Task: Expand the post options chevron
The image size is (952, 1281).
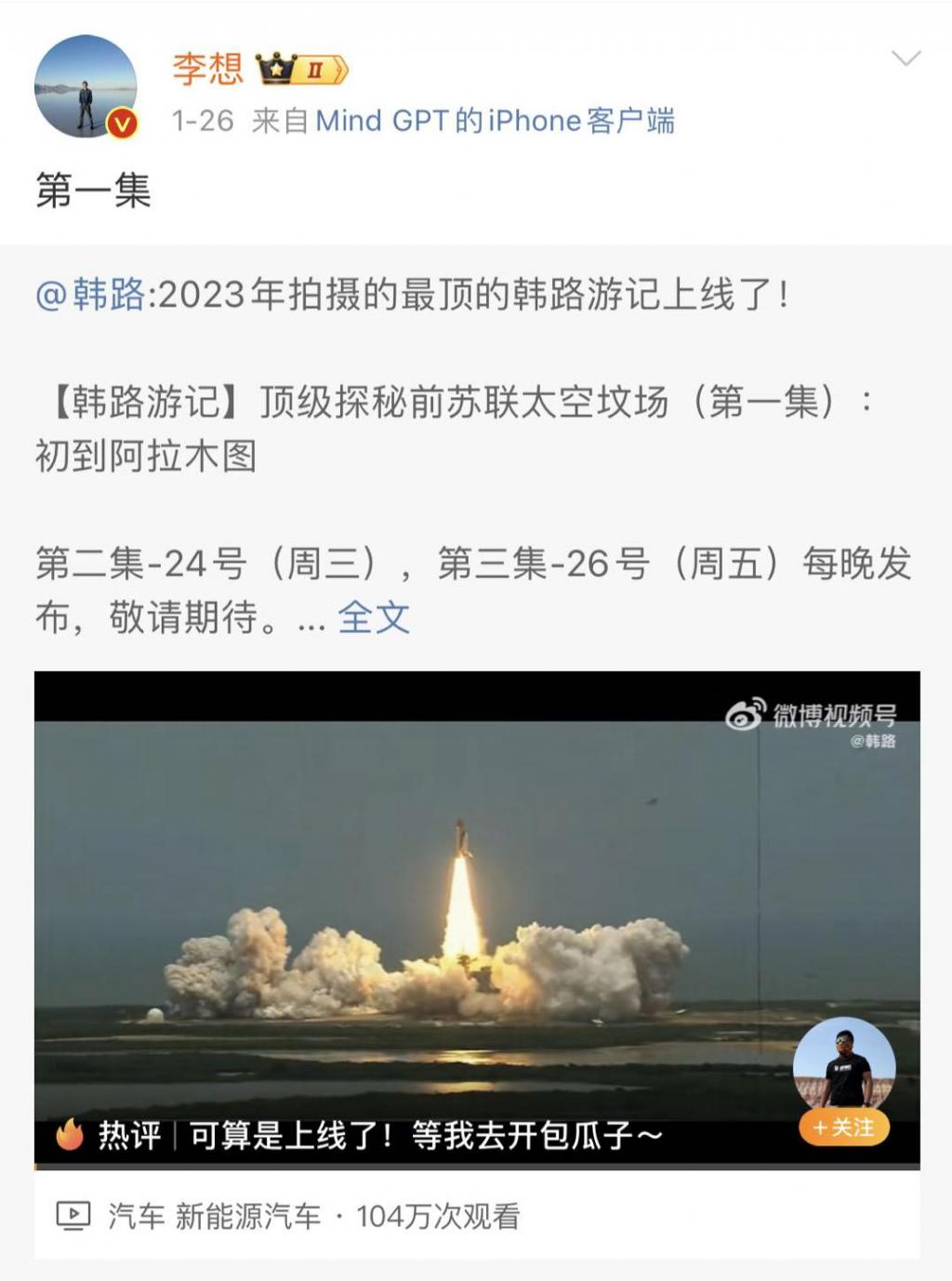Action: coord(906,59)
